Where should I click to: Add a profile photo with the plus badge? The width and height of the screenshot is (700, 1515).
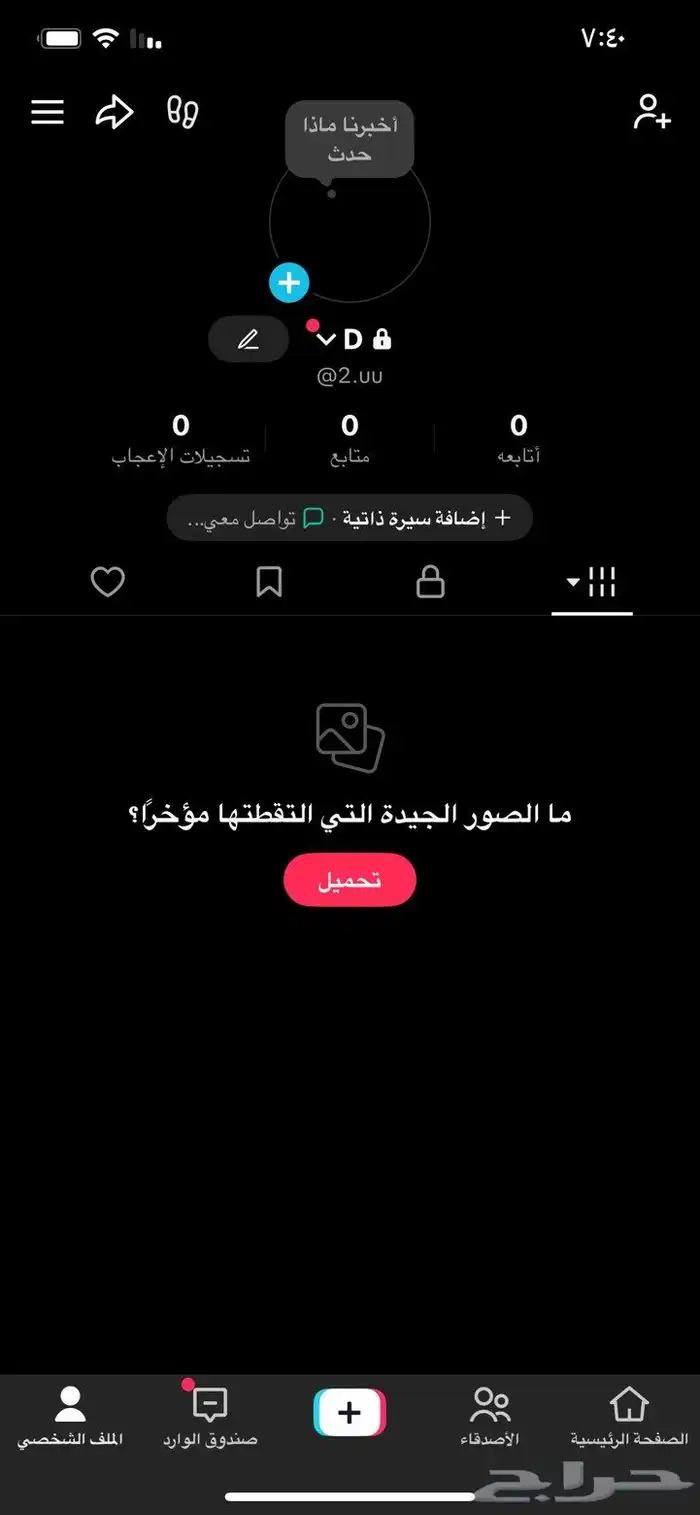[289, 283]
